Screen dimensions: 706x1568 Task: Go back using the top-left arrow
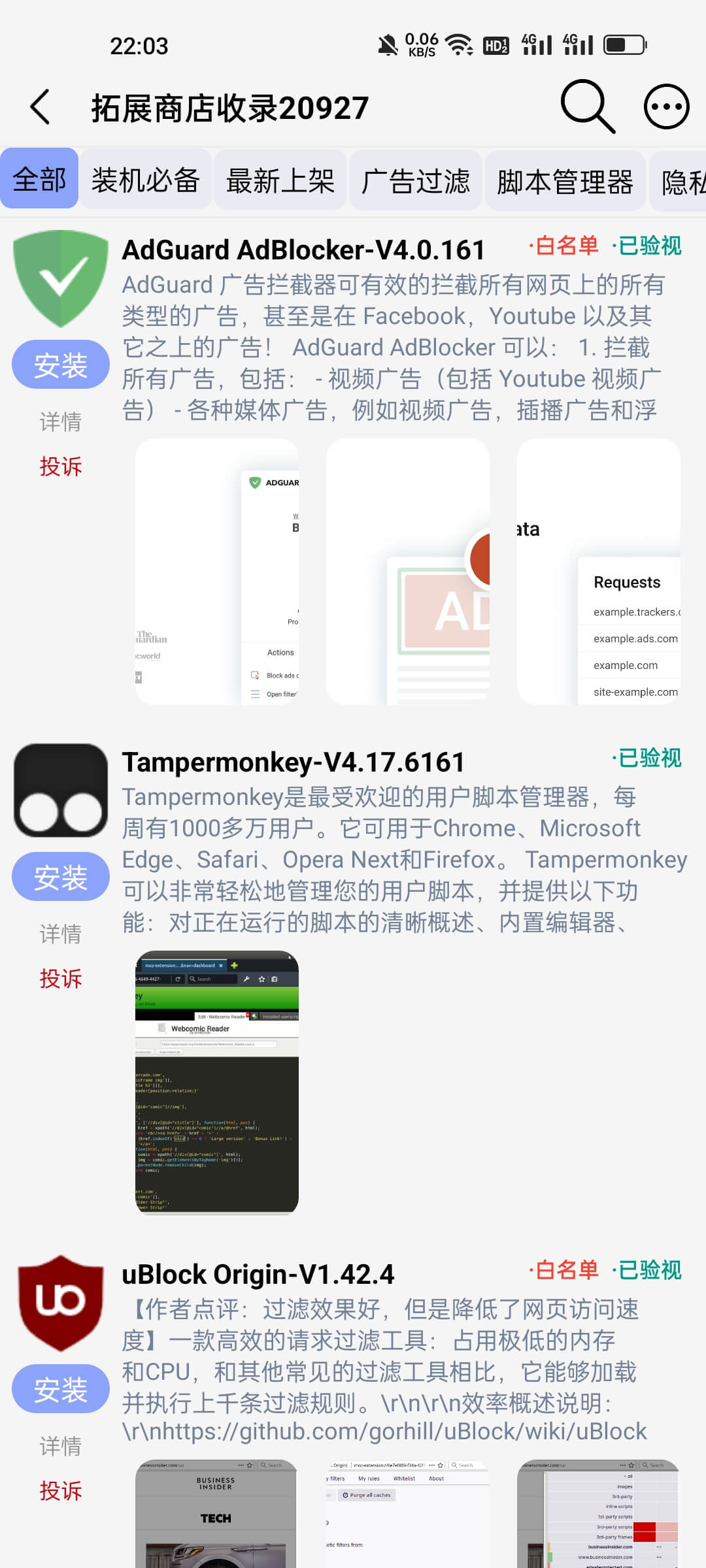tap(41, 107)
